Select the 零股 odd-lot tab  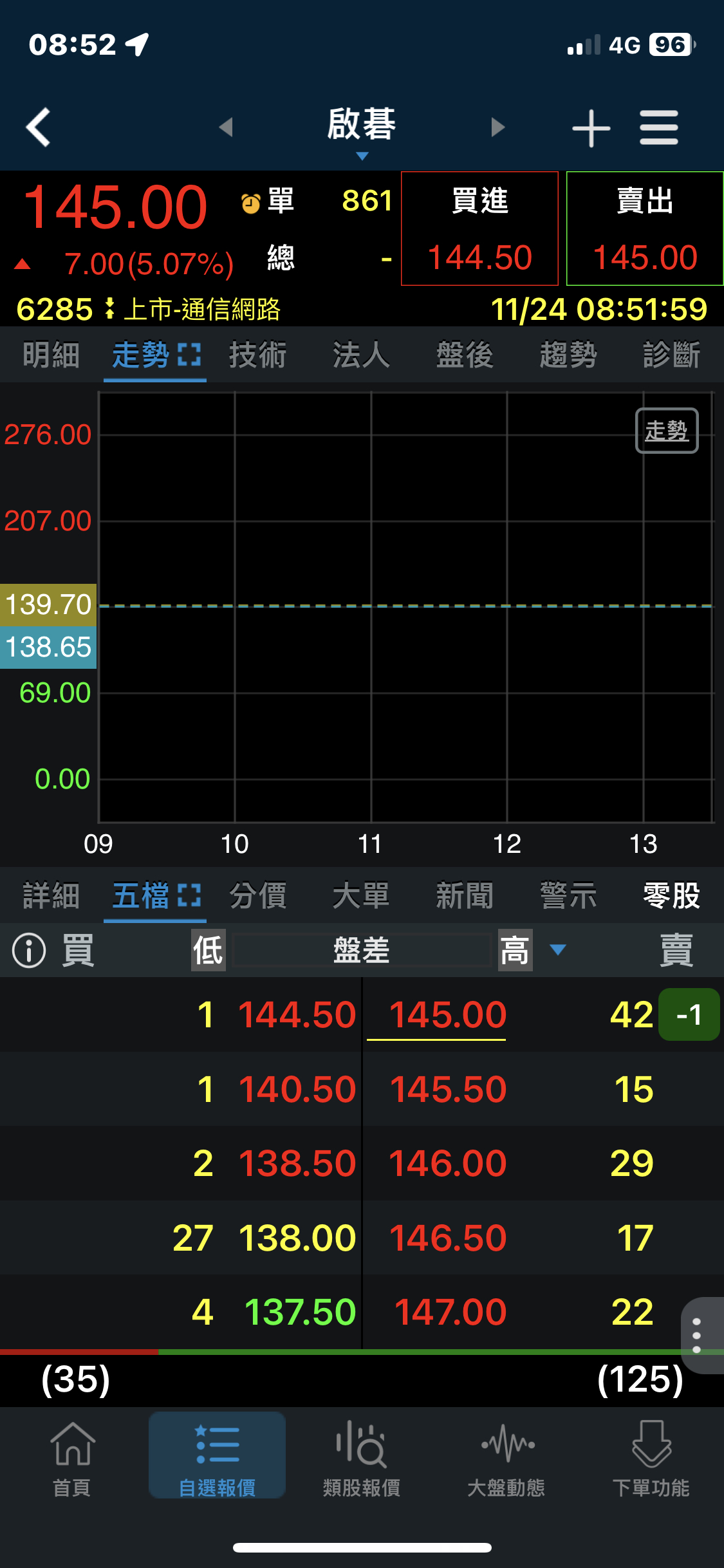[671, 895]
